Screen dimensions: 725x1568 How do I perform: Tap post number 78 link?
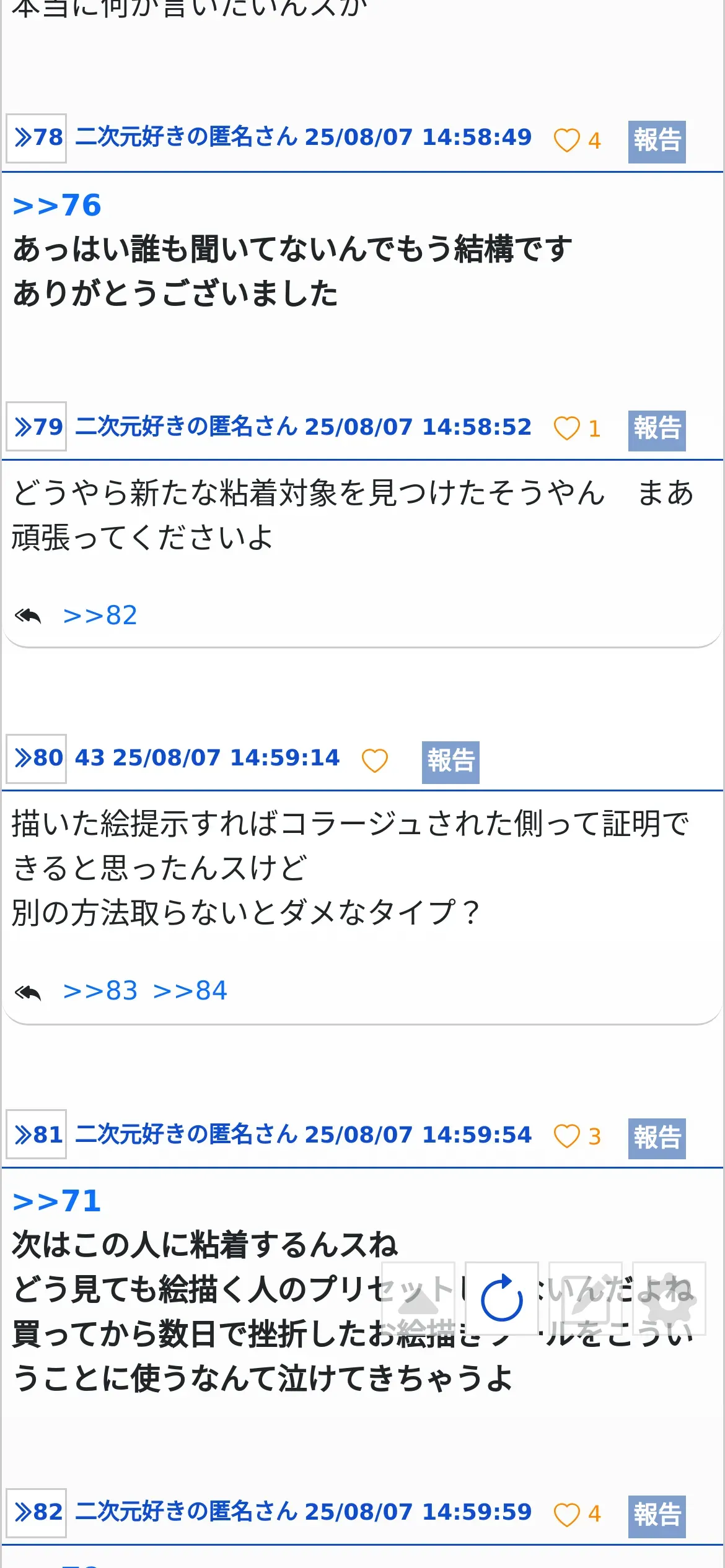coord(37,138)
